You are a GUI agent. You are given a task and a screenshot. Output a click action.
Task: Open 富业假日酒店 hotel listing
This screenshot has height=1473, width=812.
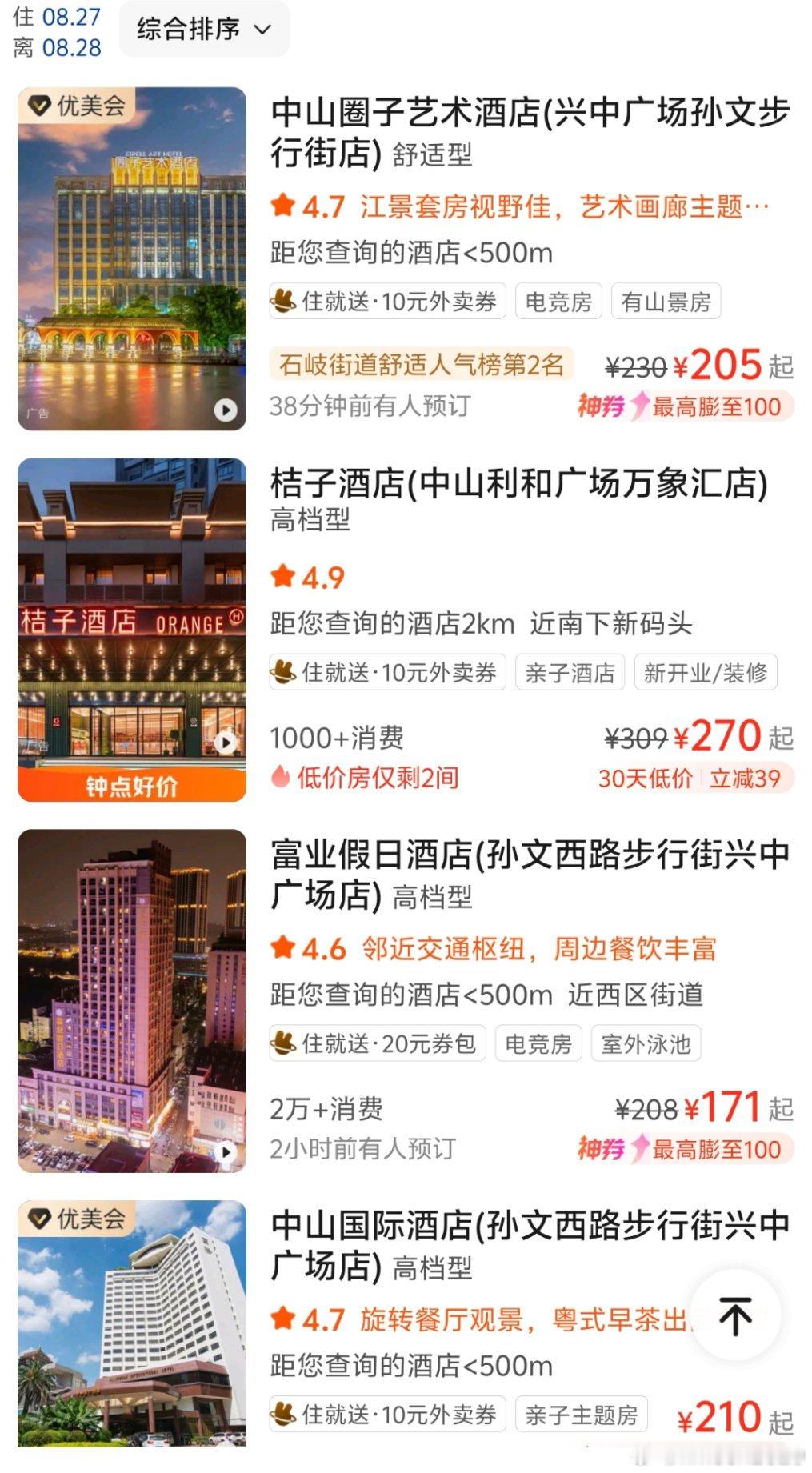point(530,875)
